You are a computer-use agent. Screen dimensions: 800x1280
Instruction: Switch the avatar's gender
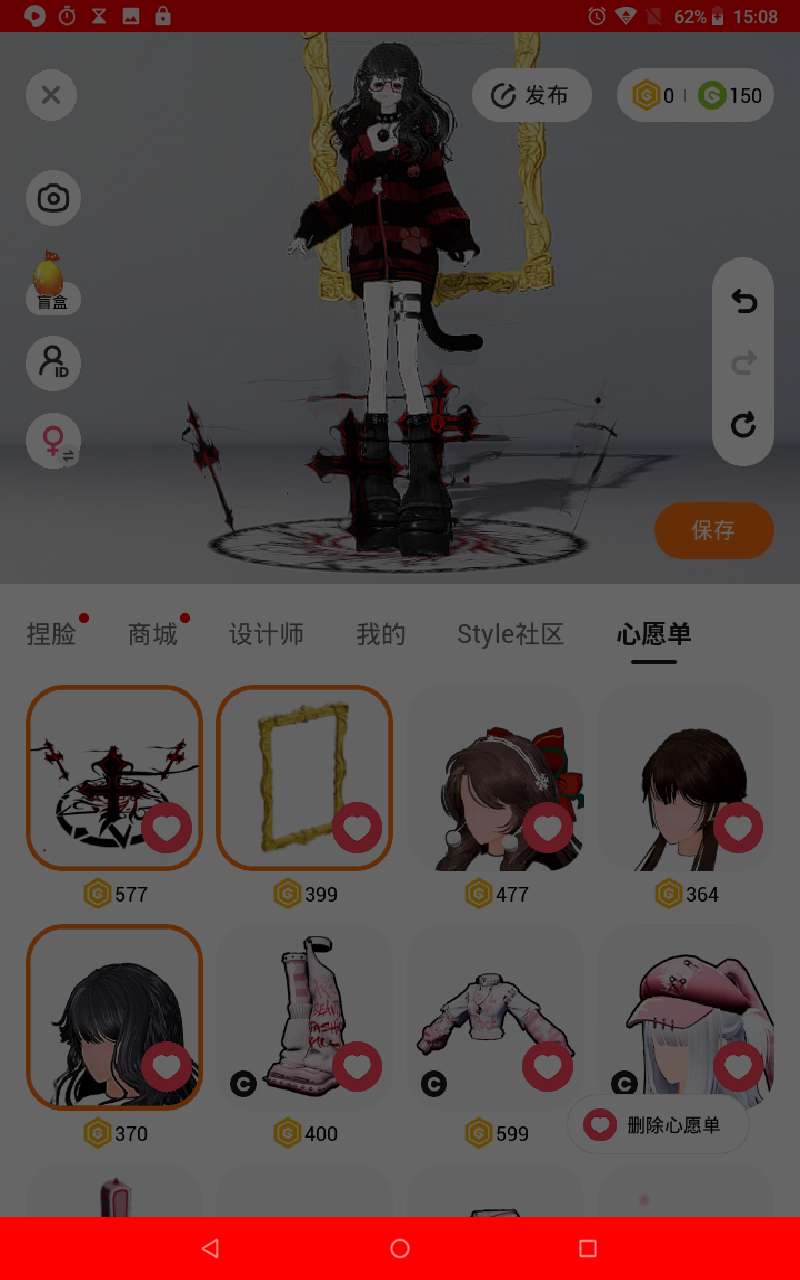[x=53, y=440]
